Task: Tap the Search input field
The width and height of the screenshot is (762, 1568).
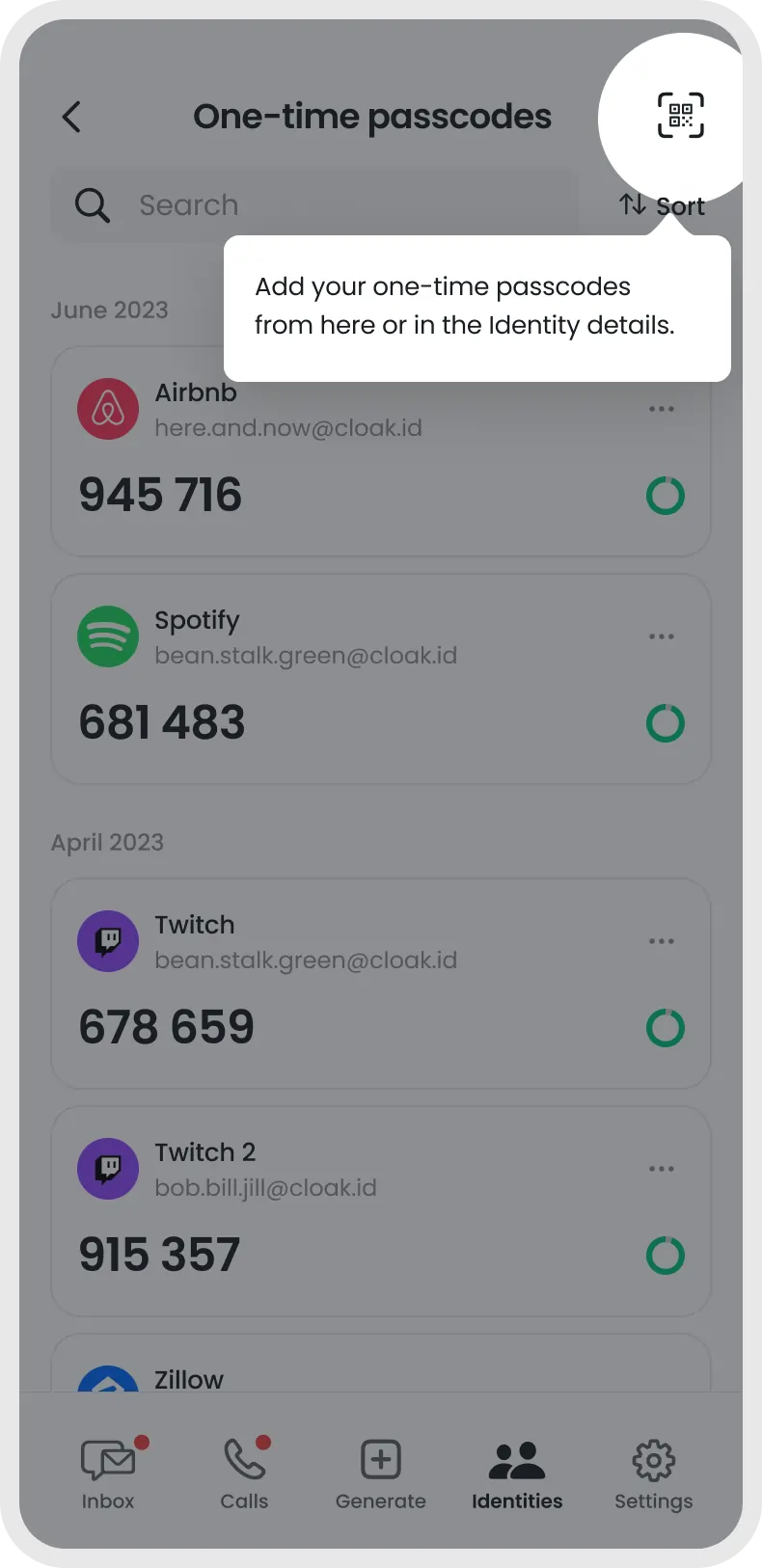Action: 289,204
